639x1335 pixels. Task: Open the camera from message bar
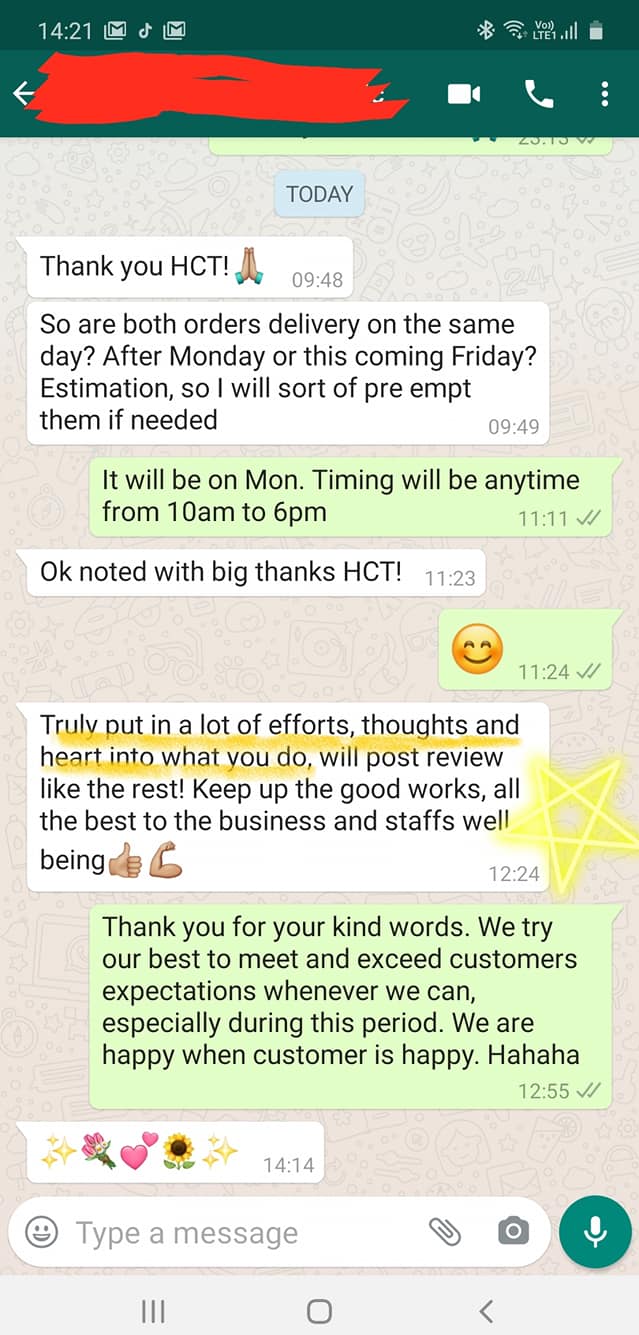(x=513, y=1232)
